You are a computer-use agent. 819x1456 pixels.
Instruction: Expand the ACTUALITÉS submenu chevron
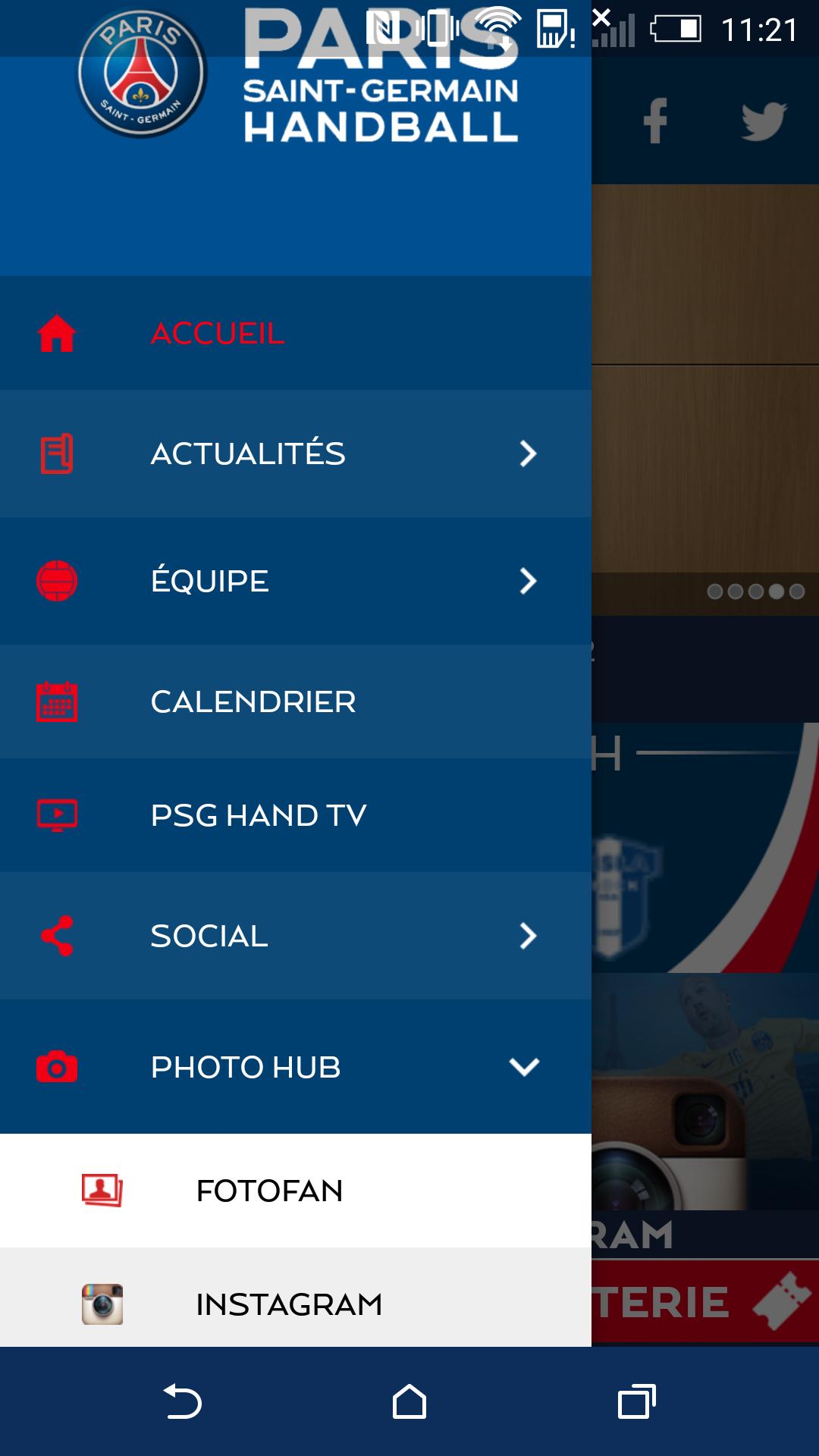[528, 453]
